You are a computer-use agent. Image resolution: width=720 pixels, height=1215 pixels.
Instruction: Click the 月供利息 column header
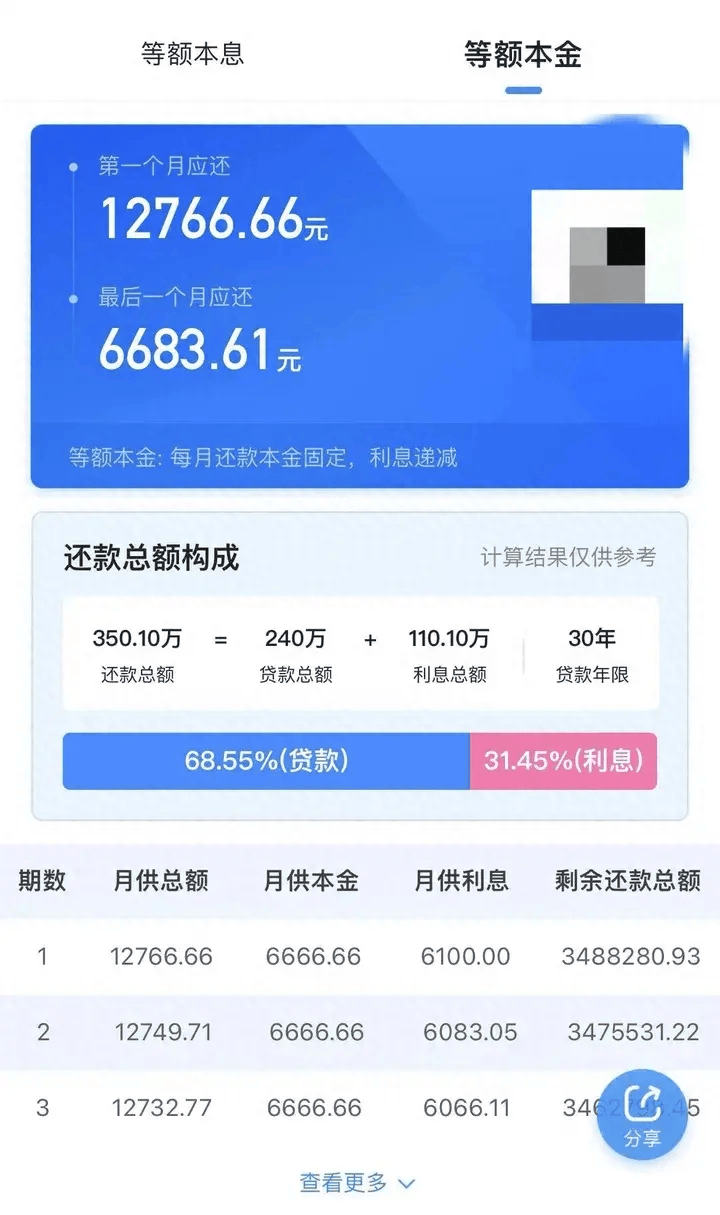click(461, 881)
